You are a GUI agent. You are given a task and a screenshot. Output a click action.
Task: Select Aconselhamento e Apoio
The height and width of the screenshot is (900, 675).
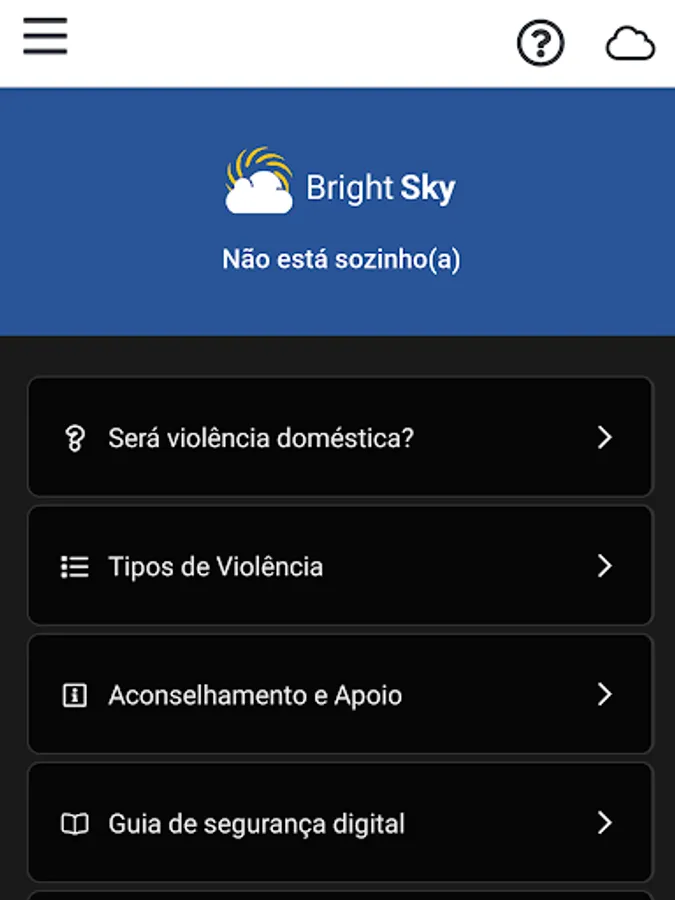[x=339, y=694]
